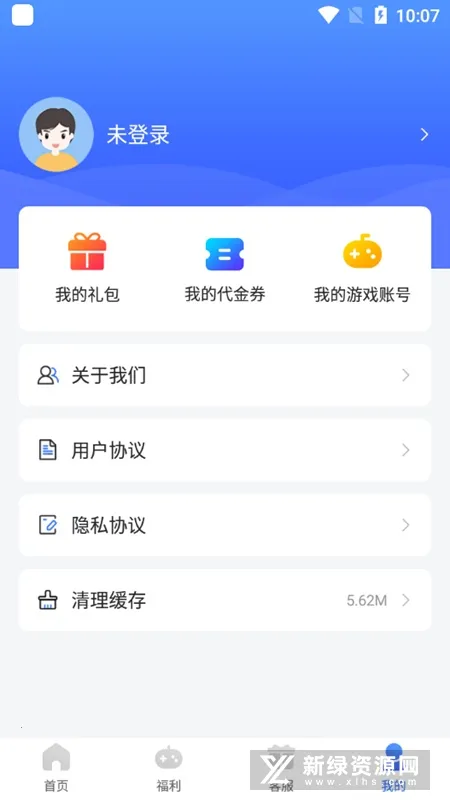Open 我的礼包
This screenshot has height=800, width=450.
pyautogui.click(x=87, y=268)
